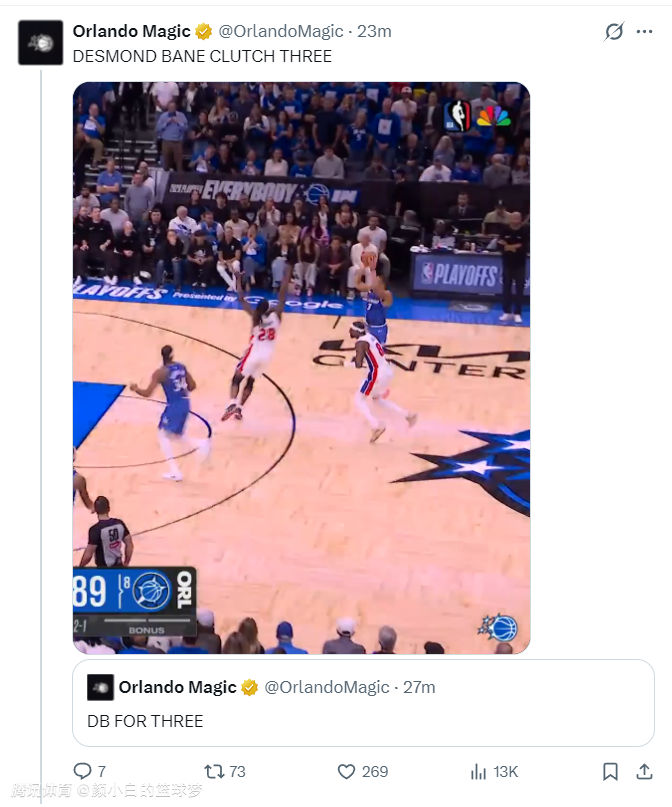Visit the @OrlandoMagic handle link in the post header

pos(280,31)
